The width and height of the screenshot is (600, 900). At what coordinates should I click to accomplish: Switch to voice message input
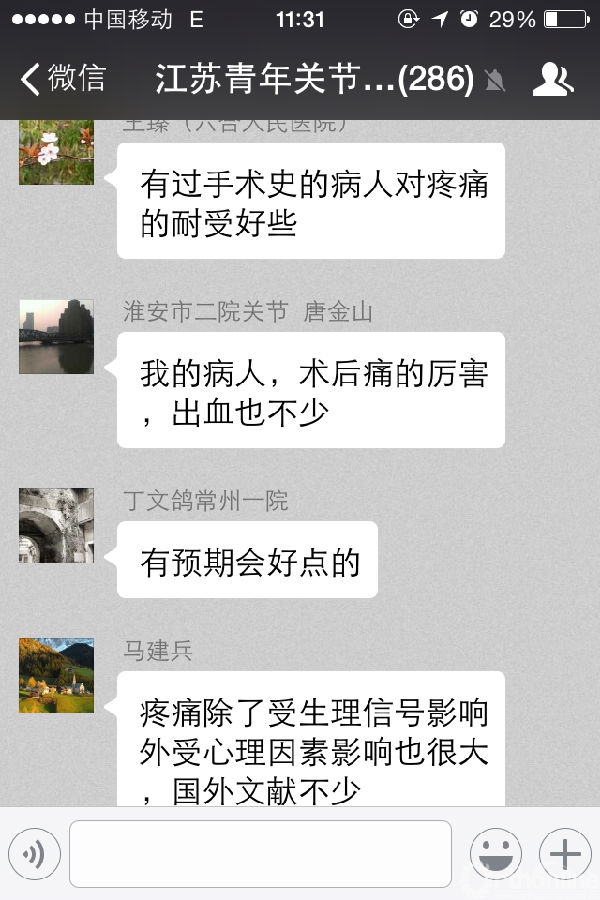pyautogui.click(x=35, y=854)
